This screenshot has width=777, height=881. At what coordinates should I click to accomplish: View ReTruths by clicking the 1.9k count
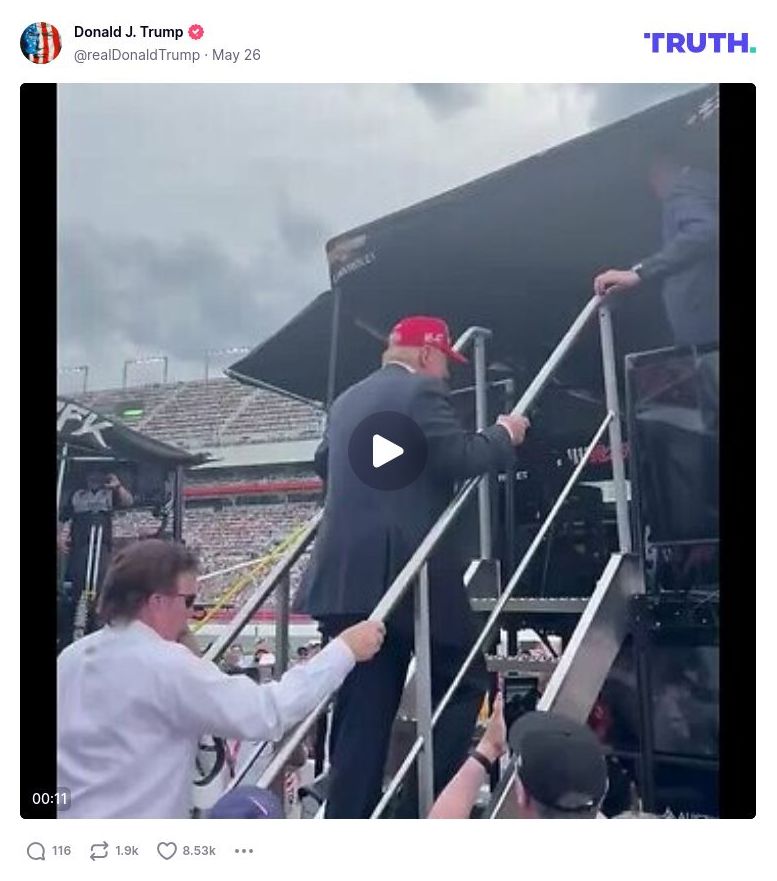126,850
